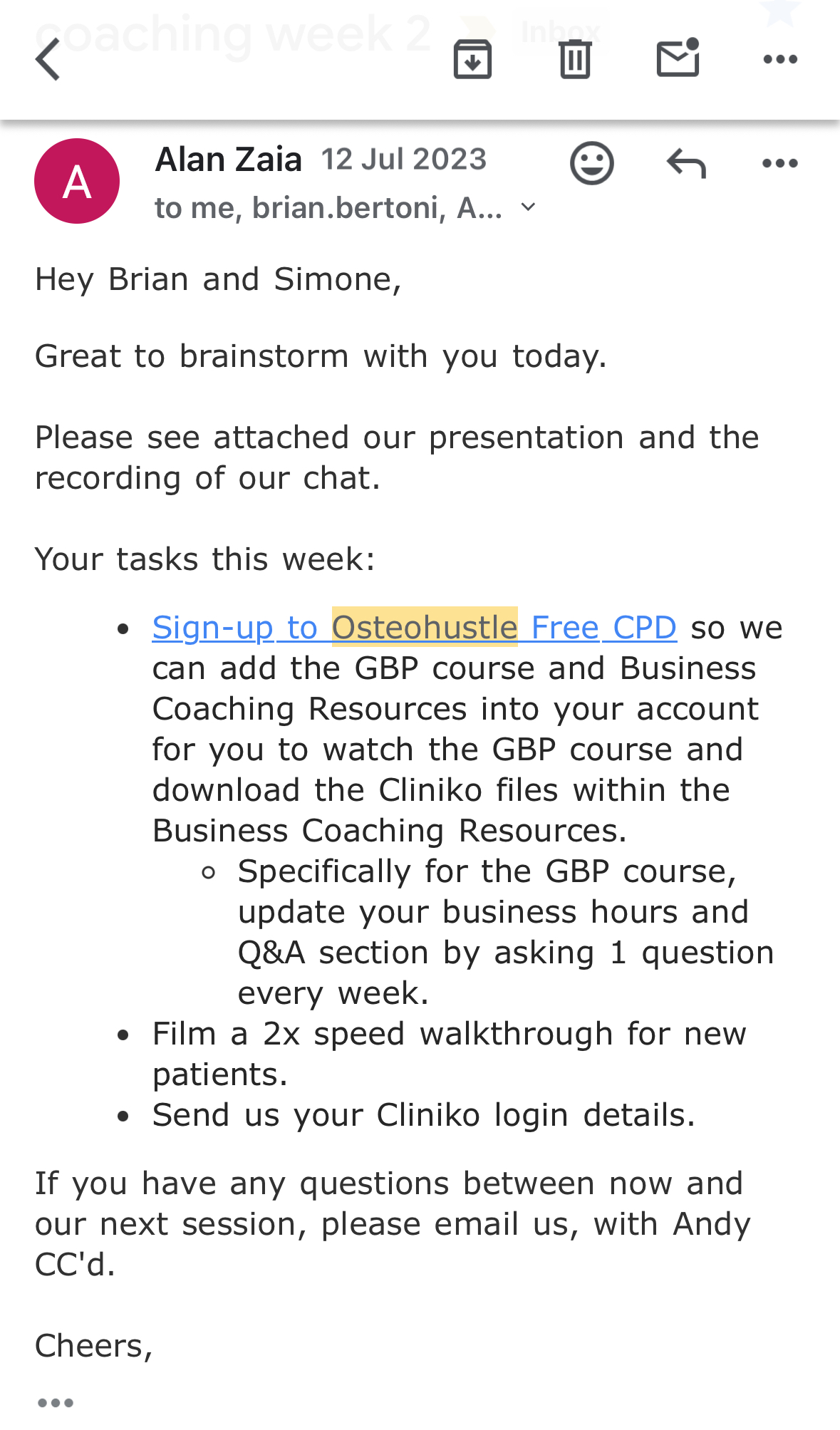Delete this email with the trash icon

pos(575,59)
